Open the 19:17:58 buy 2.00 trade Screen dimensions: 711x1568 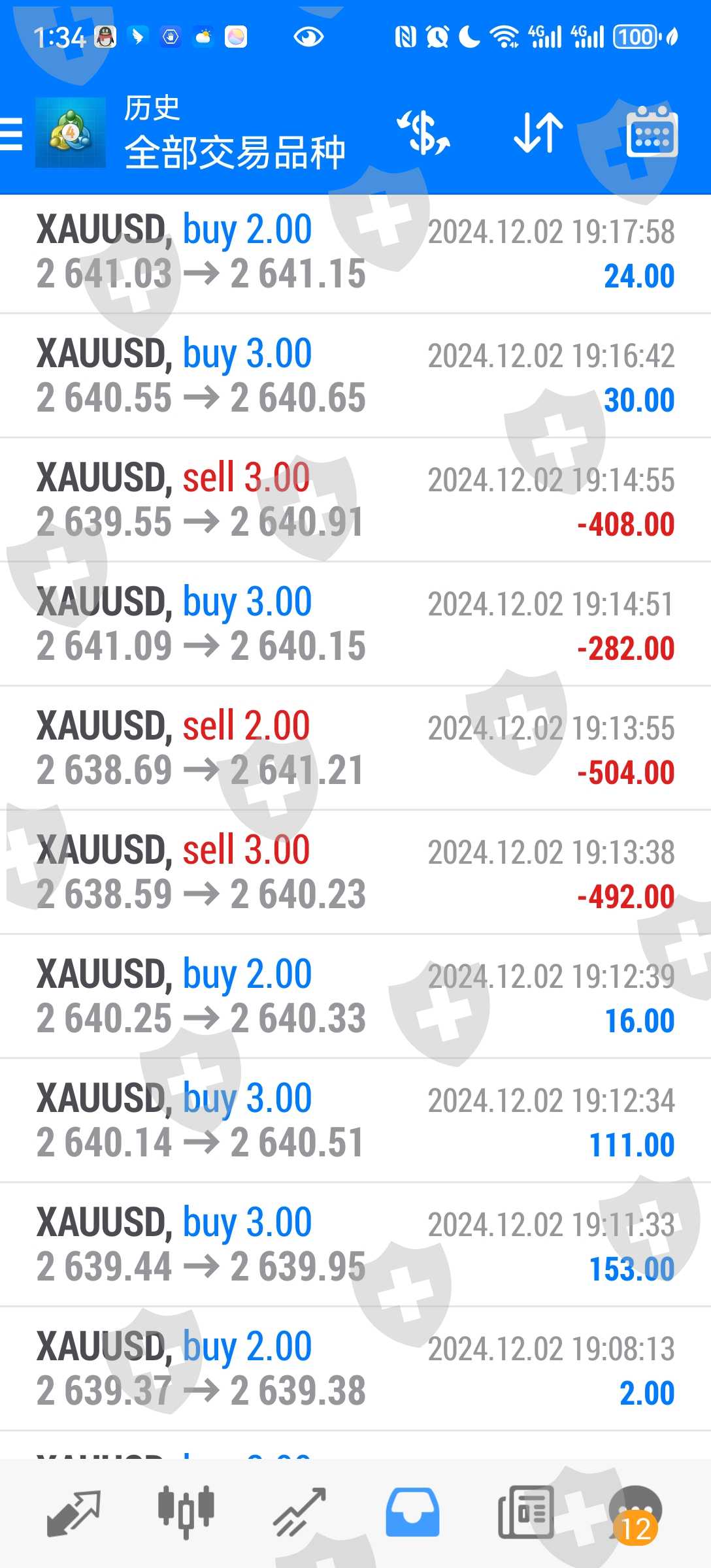(355, 253)
